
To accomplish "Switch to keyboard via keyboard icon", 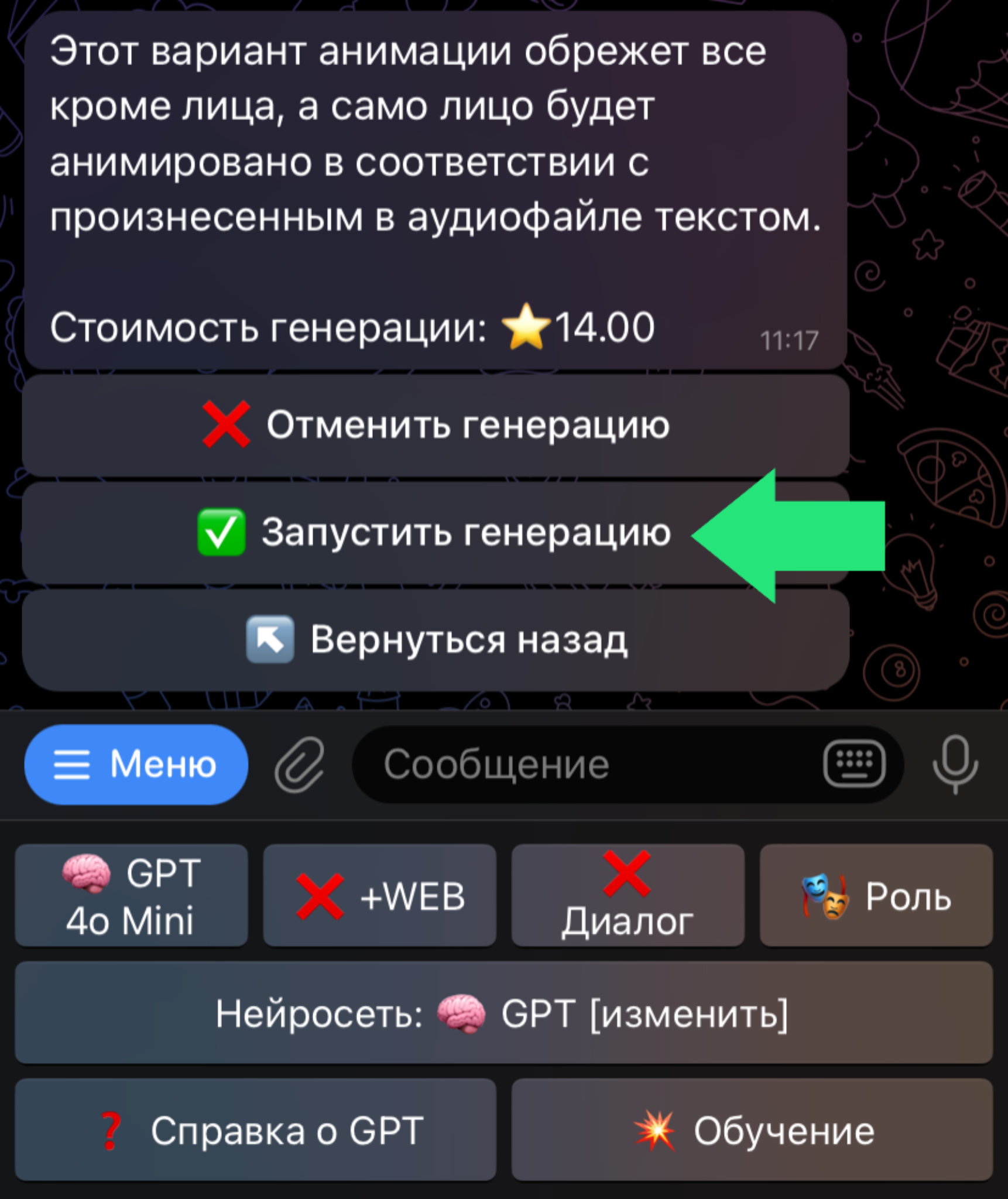I will pyautogui.click(x=854, y=764).
